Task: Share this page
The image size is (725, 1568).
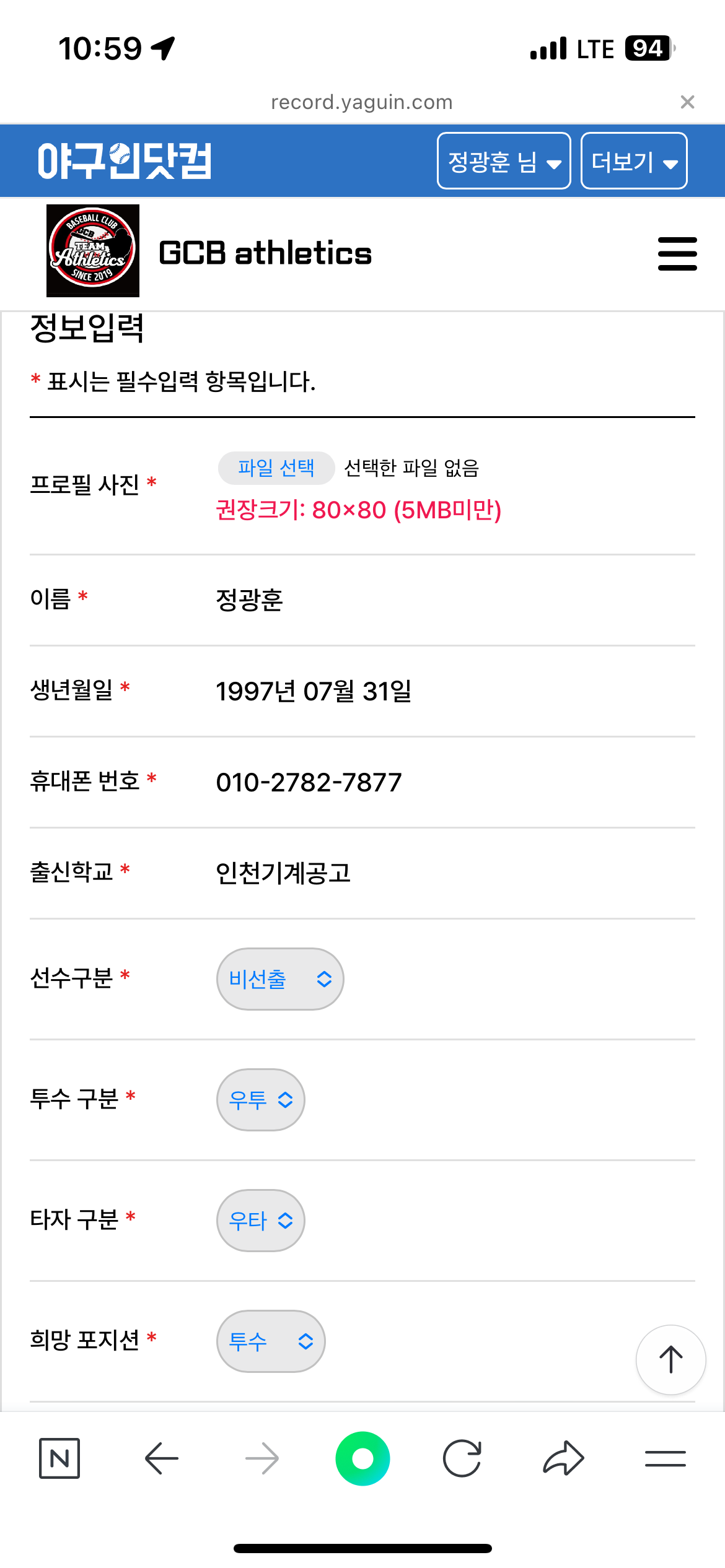Action: tap(563, 1458)
